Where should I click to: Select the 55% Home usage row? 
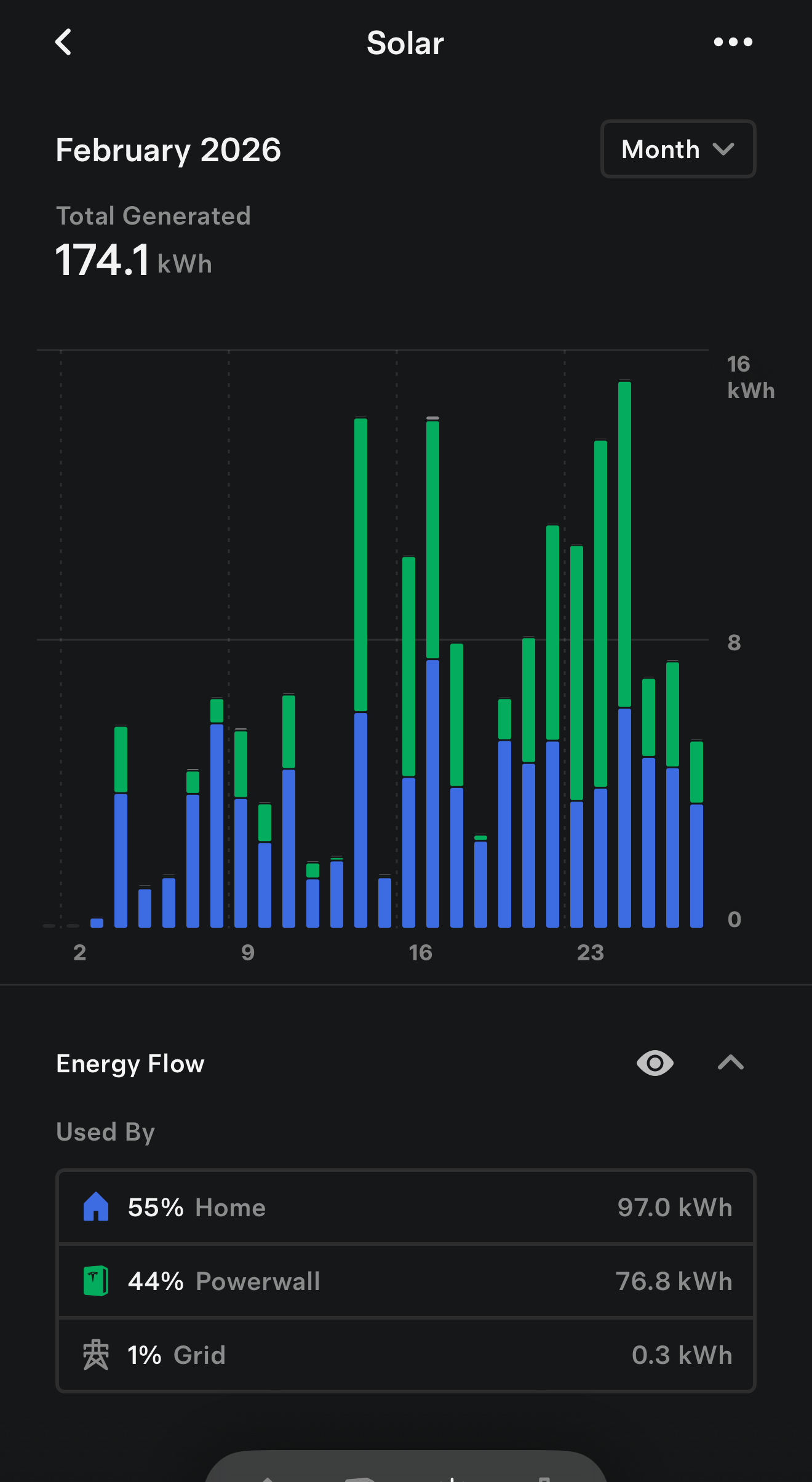406,1208
